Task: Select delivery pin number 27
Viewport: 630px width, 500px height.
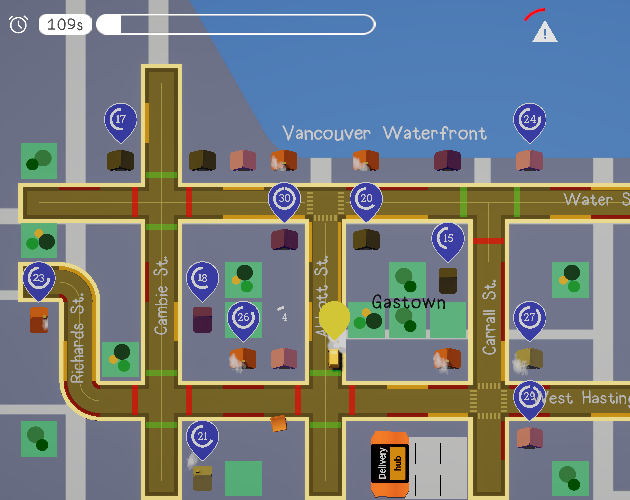Action: (x=529, y=318)
